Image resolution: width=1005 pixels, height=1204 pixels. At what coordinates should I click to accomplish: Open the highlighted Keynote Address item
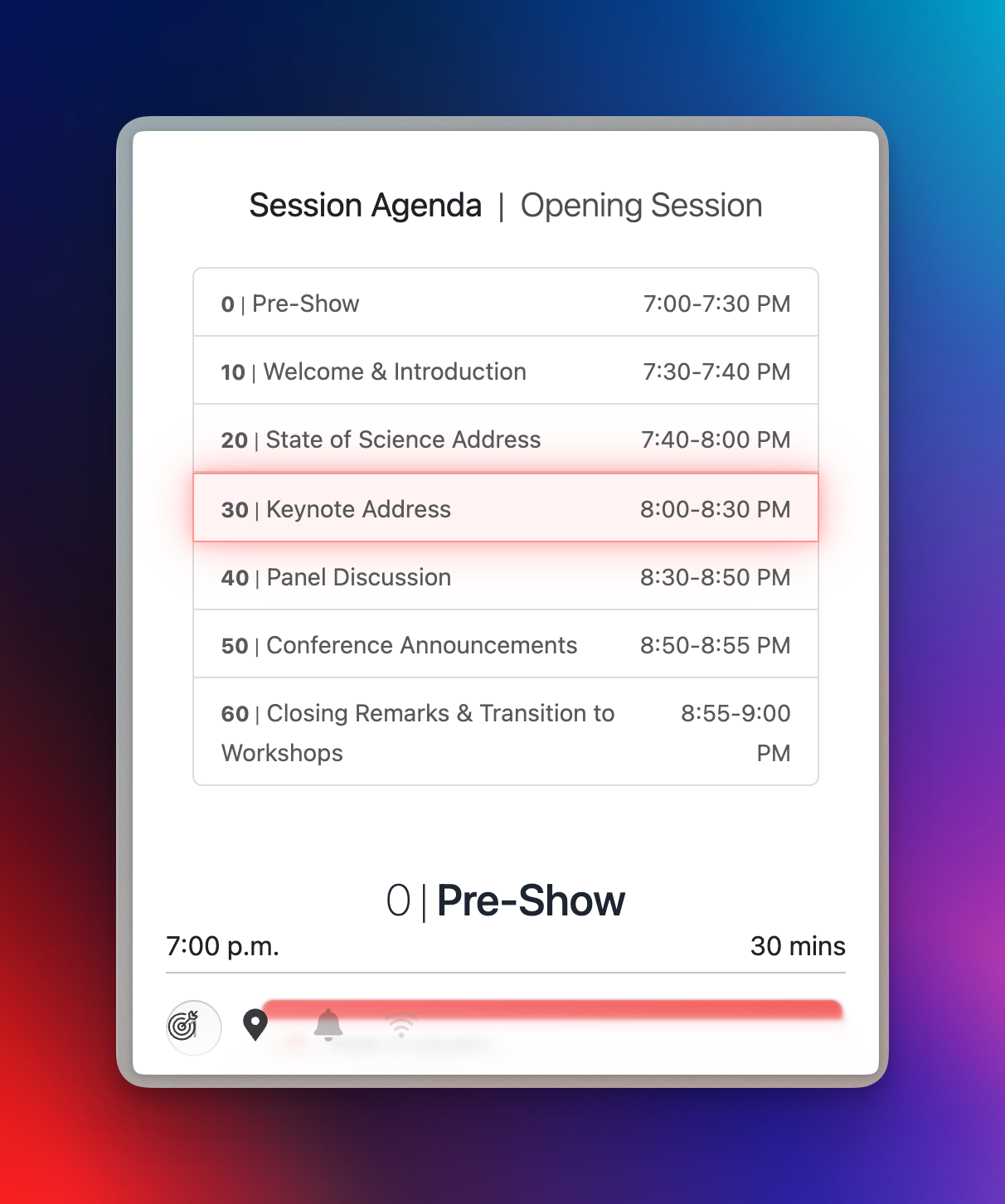click(x=505, y=508)
